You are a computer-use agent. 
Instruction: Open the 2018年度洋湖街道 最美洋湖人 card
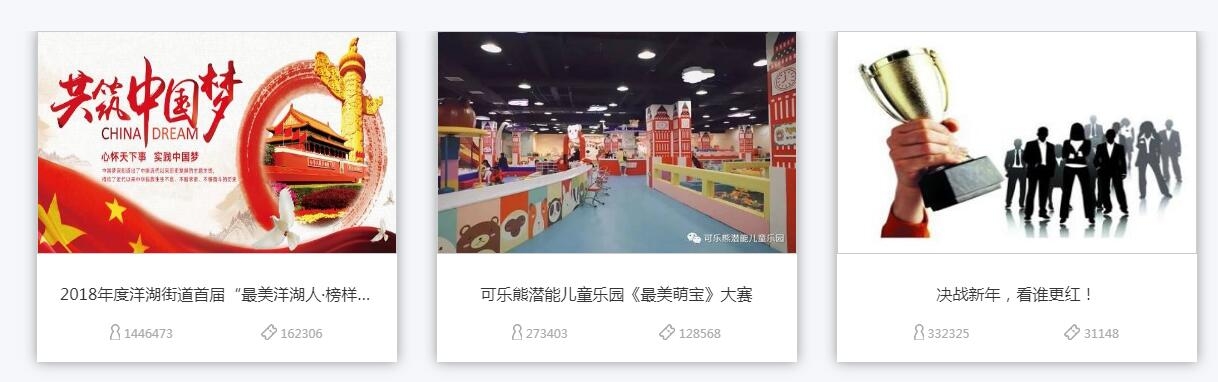click(217, 197)
